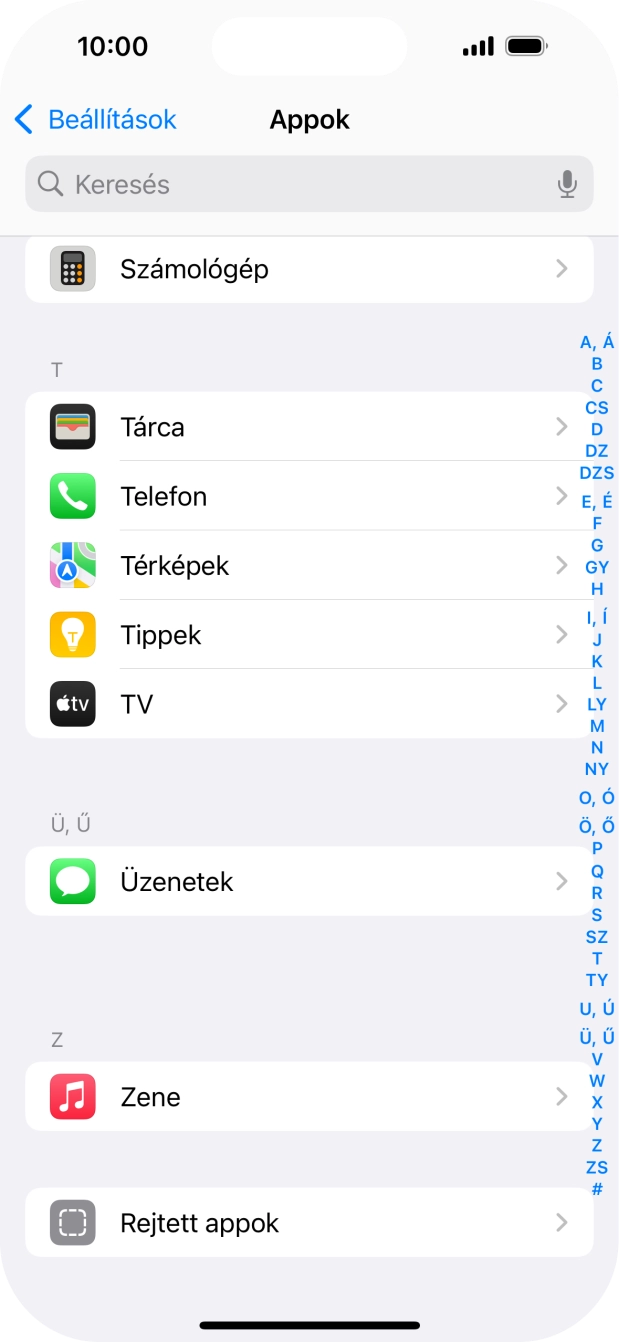619x1342 pixels.
Task: Jump to # in the alphabet index
Action: point(597,1189)
